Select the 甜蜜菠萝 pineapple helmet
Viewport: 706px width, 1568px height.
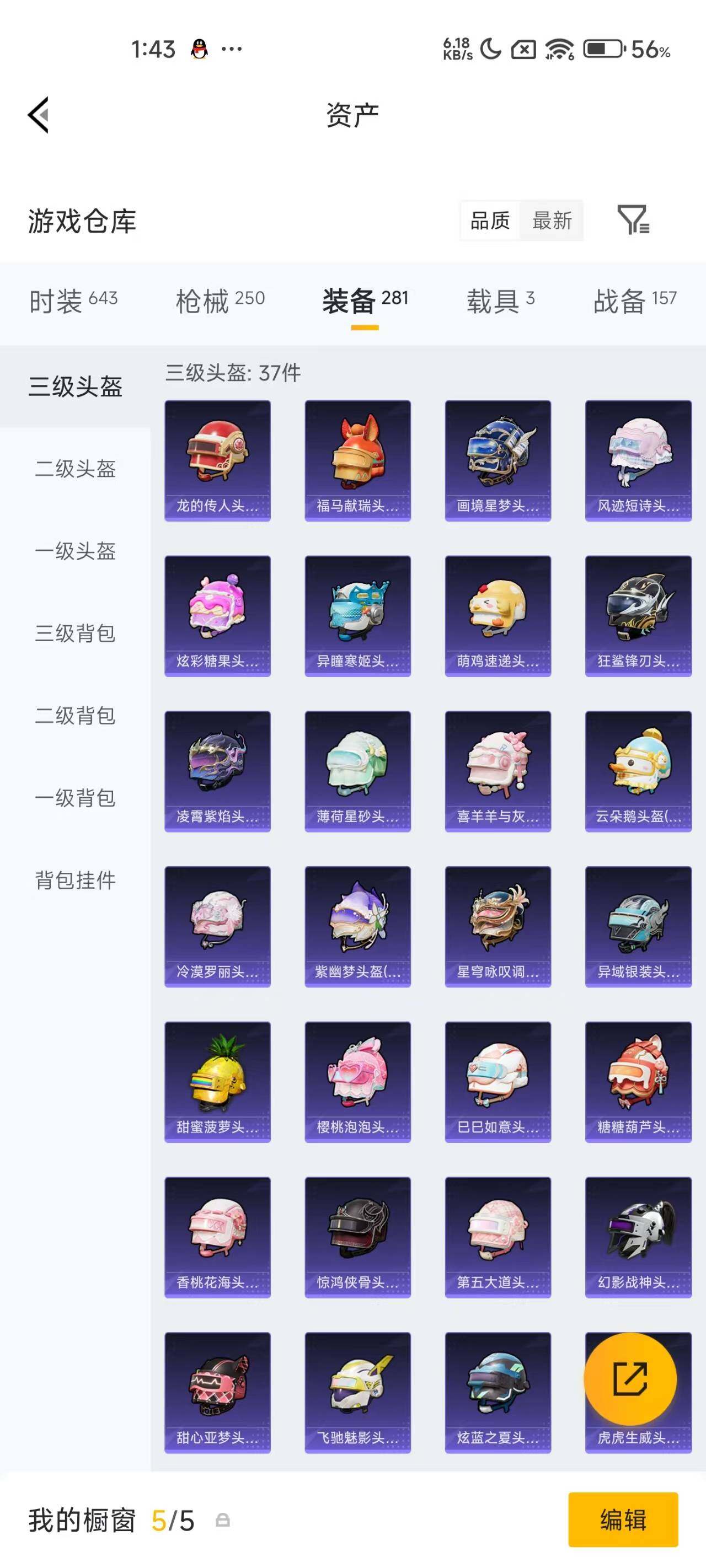(217, 1082)
